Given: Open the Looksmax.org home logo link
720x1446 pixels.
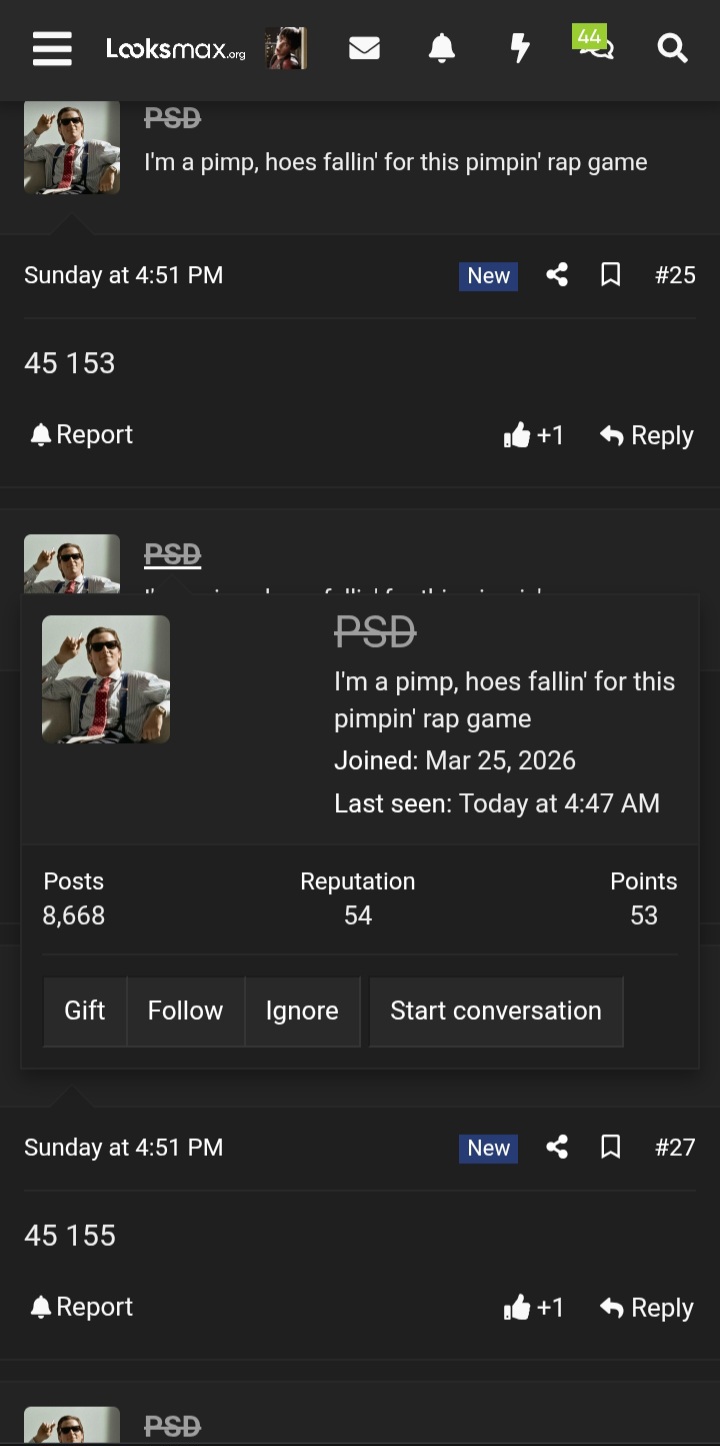Looking at the screenshot, I should point(175,48).
